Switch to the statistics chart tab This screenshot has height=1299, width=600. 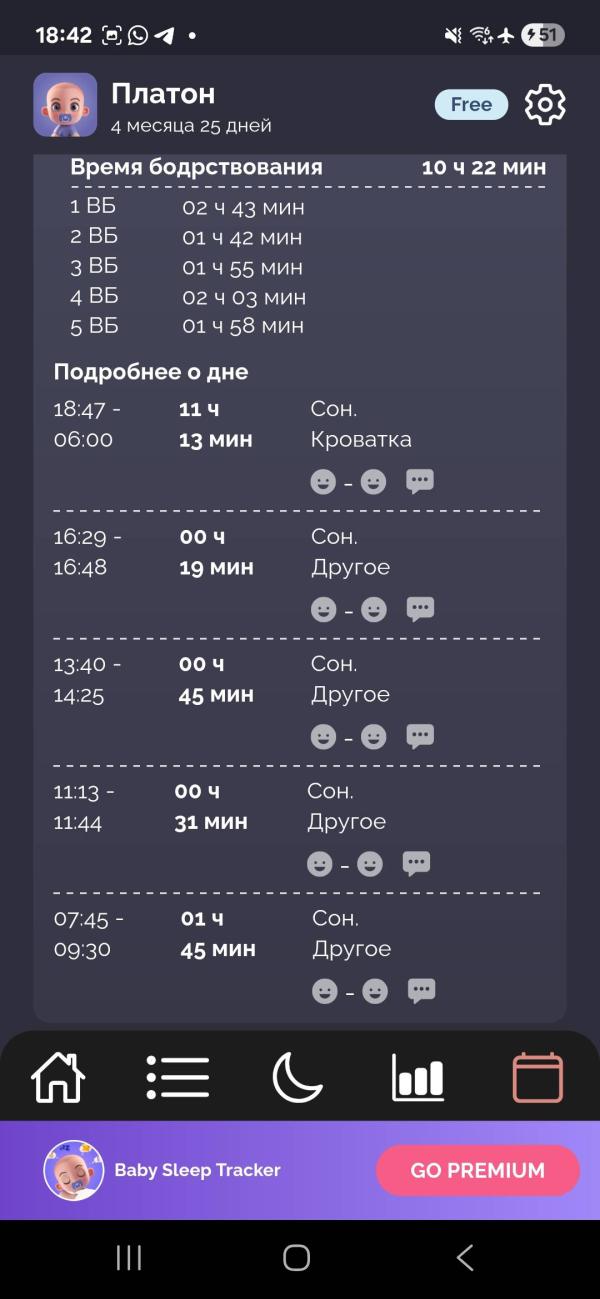point(418,1078)
